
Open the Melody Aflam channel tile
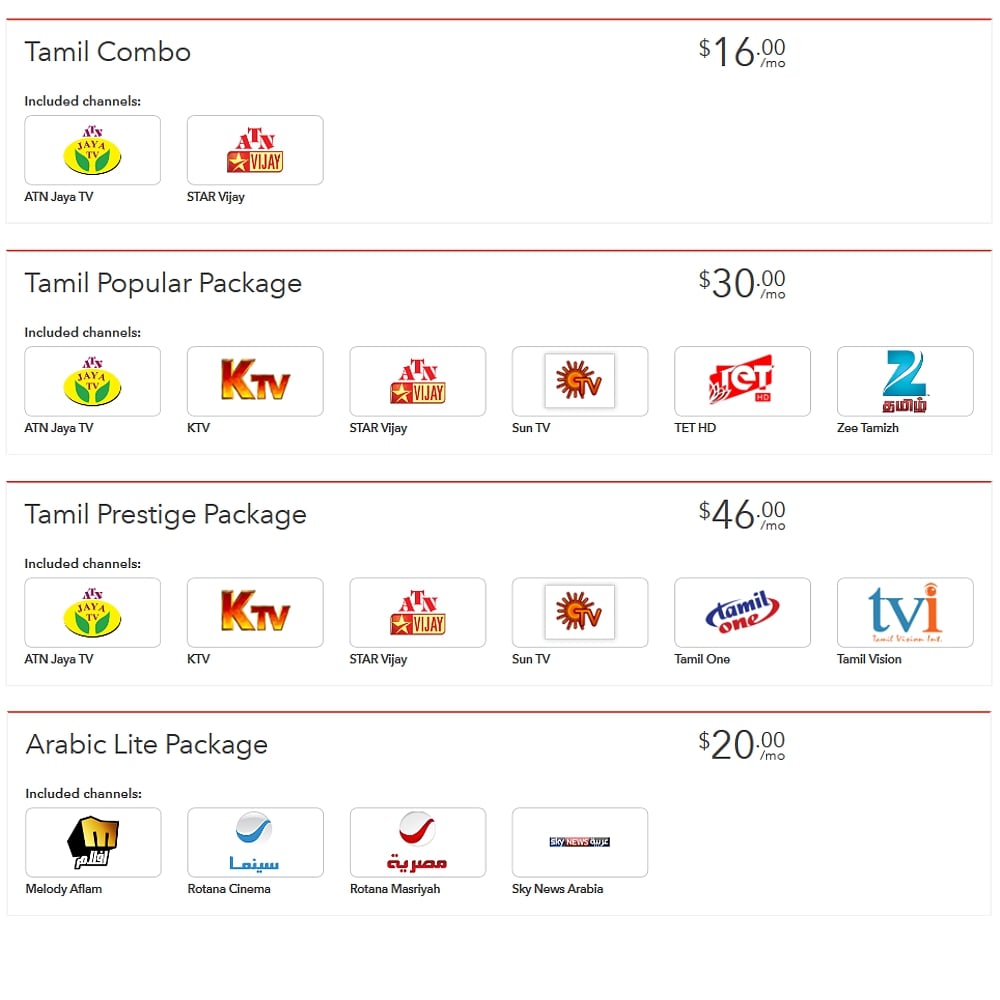coord(93,842)
